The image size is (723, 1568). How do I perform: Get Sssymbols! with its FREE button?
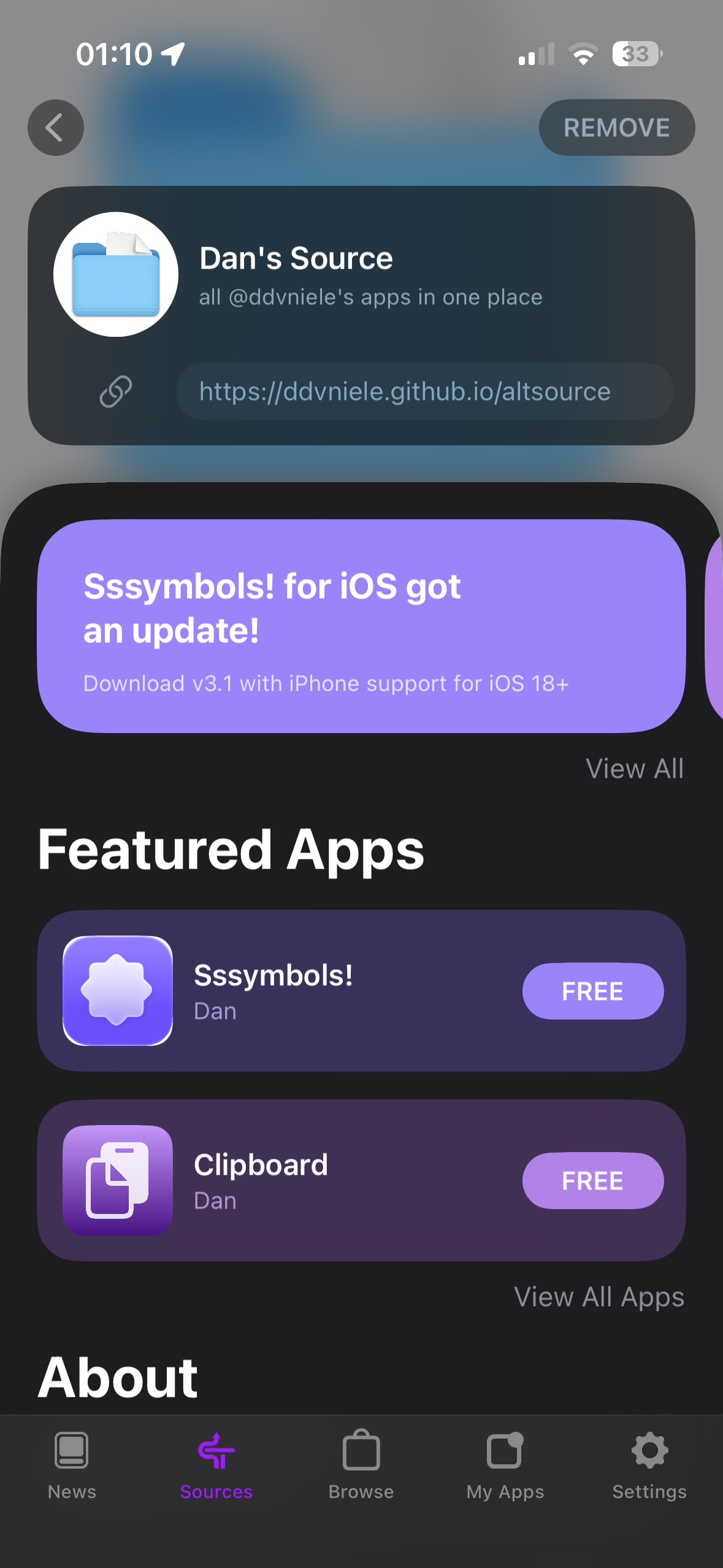592,991
